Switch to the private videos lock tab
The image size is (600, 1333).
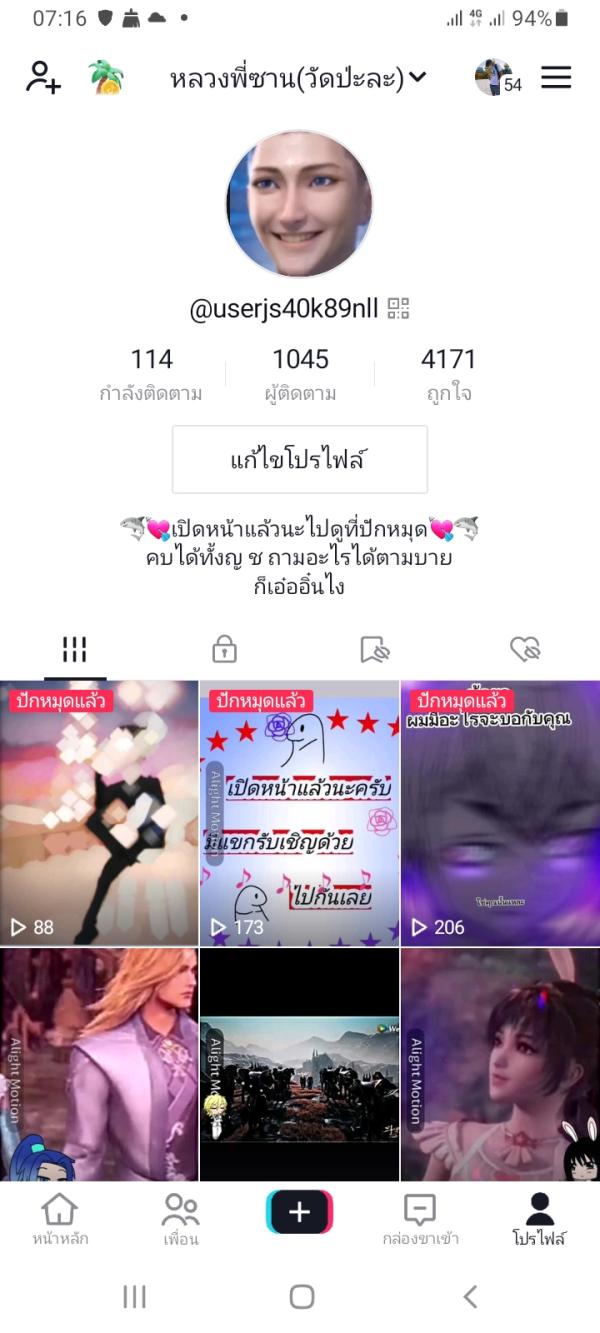click(x=225, y=650)
